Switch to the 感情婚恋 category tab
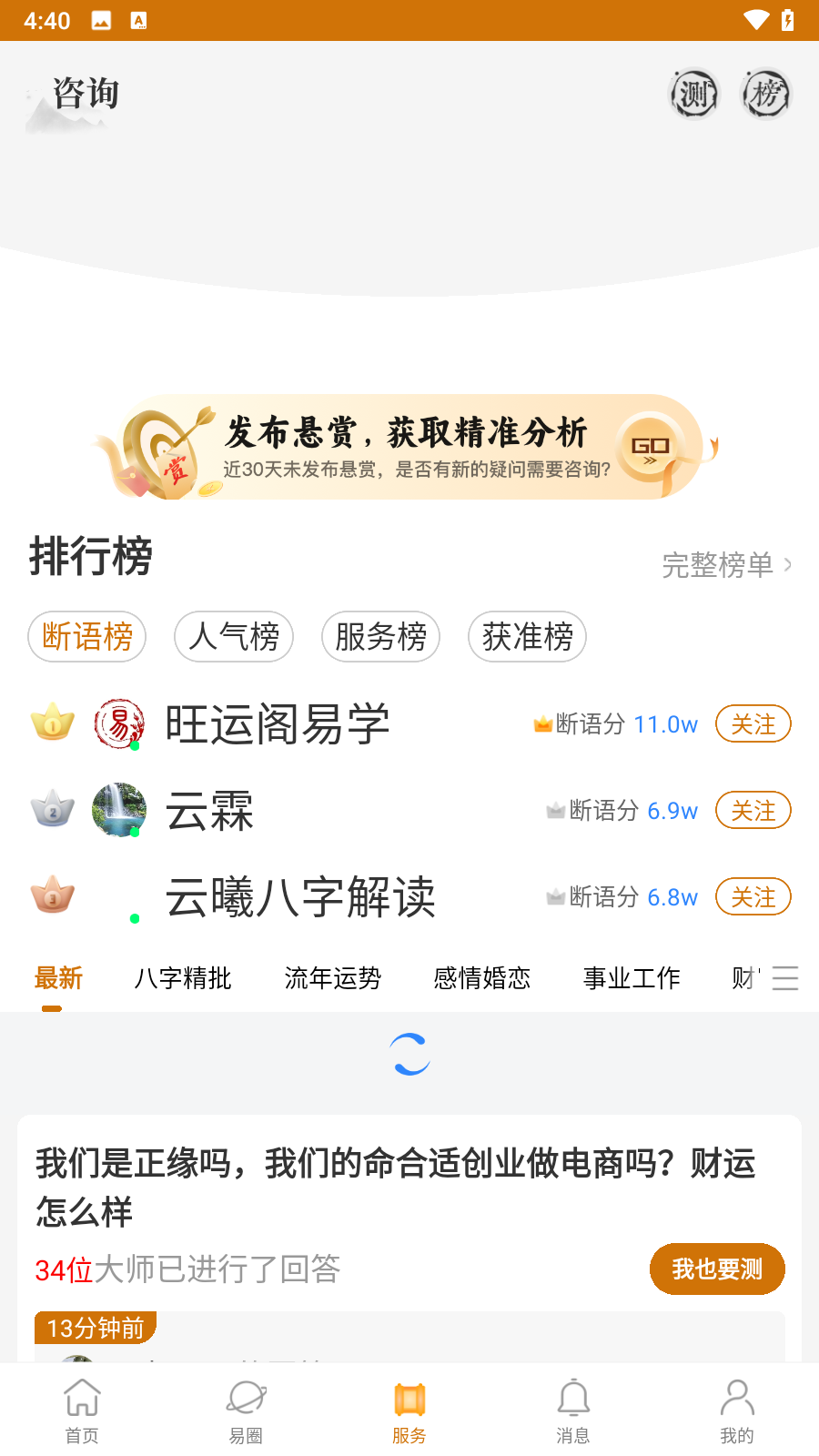 [x=481, y=978]
